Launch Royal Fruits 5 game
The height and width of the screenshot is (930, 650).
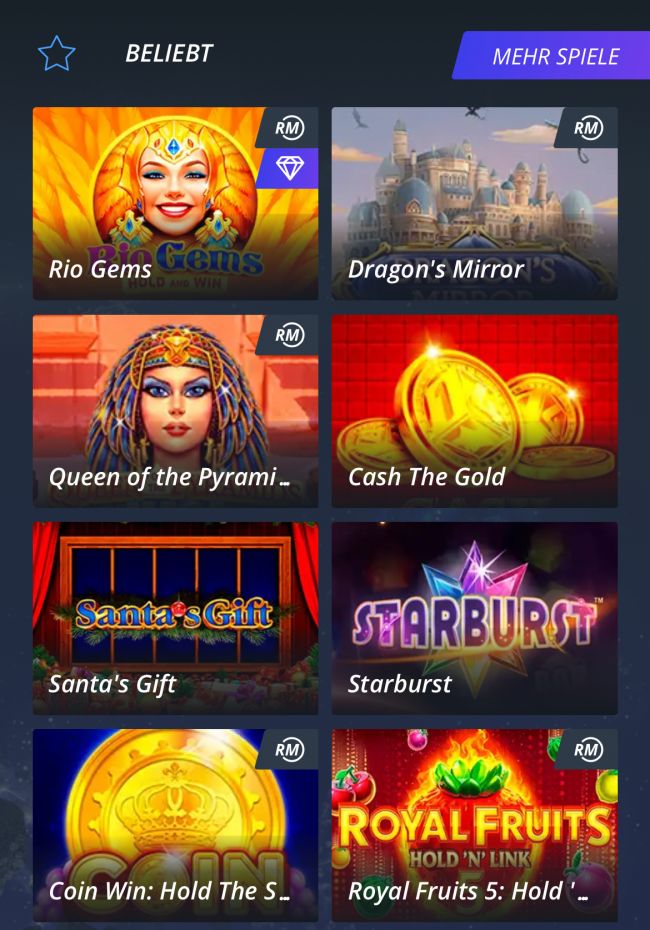pyautogui.click(x=474, y=825)
